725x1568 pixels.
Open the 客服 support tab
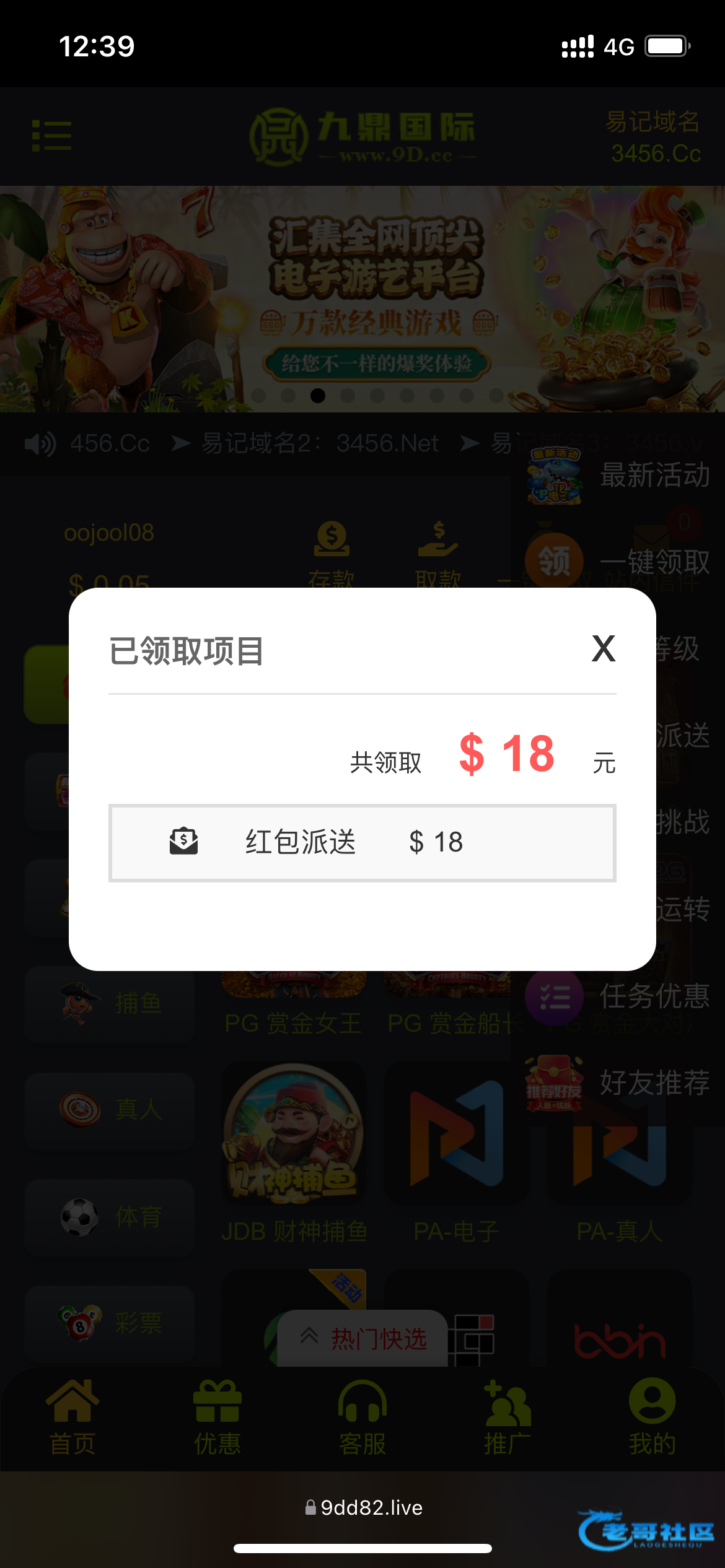coord(362,1418)
